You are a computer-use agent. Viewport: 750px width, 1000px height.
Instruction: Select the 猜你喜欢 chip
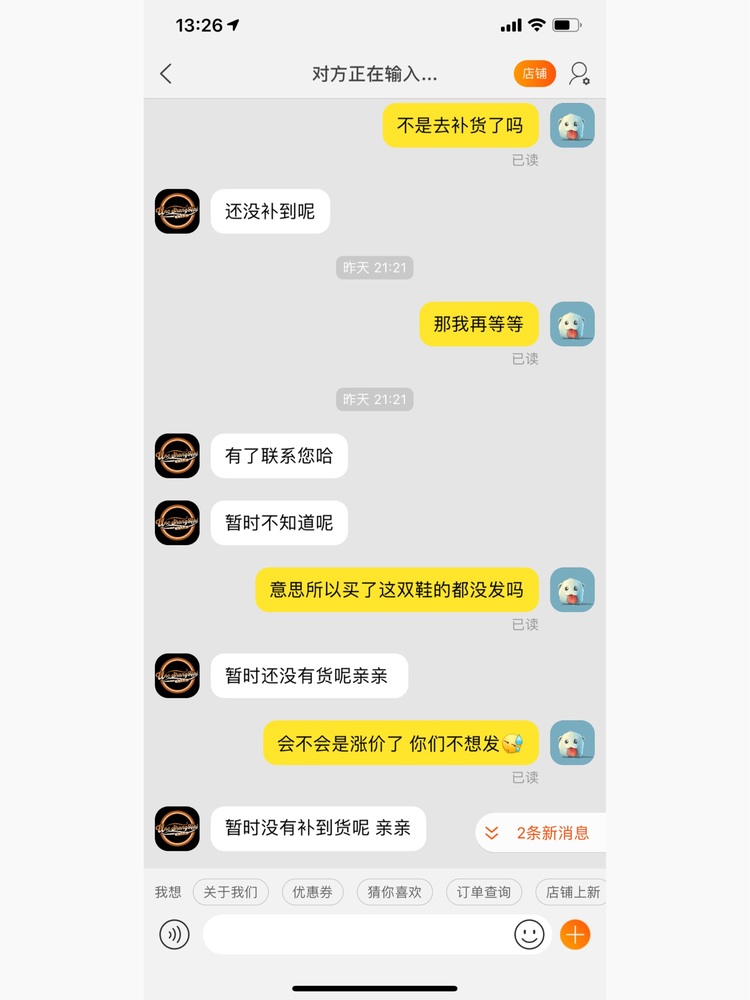pos(394,892)
